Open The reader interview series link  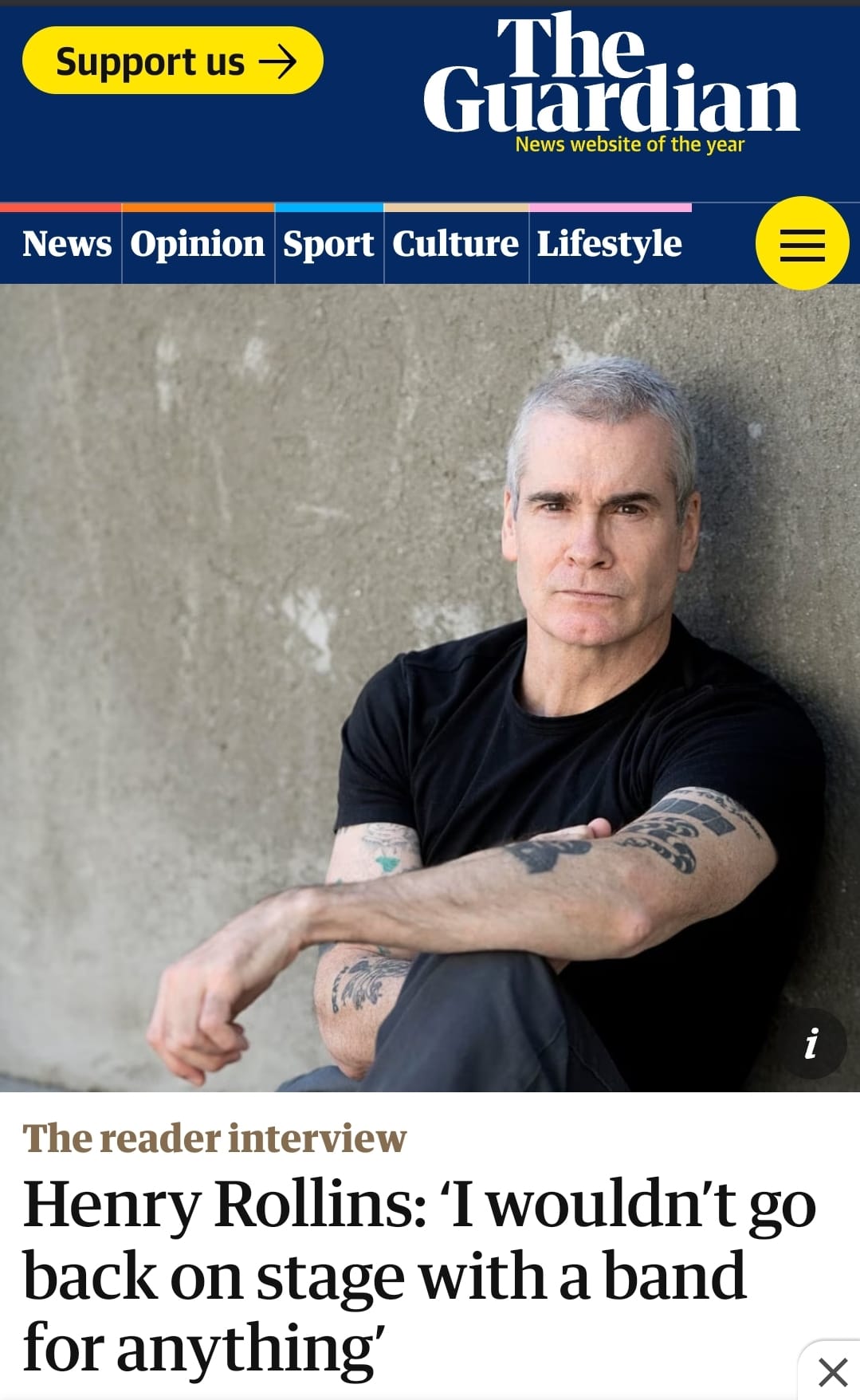pyautogui.click(x=214, y=1138)
